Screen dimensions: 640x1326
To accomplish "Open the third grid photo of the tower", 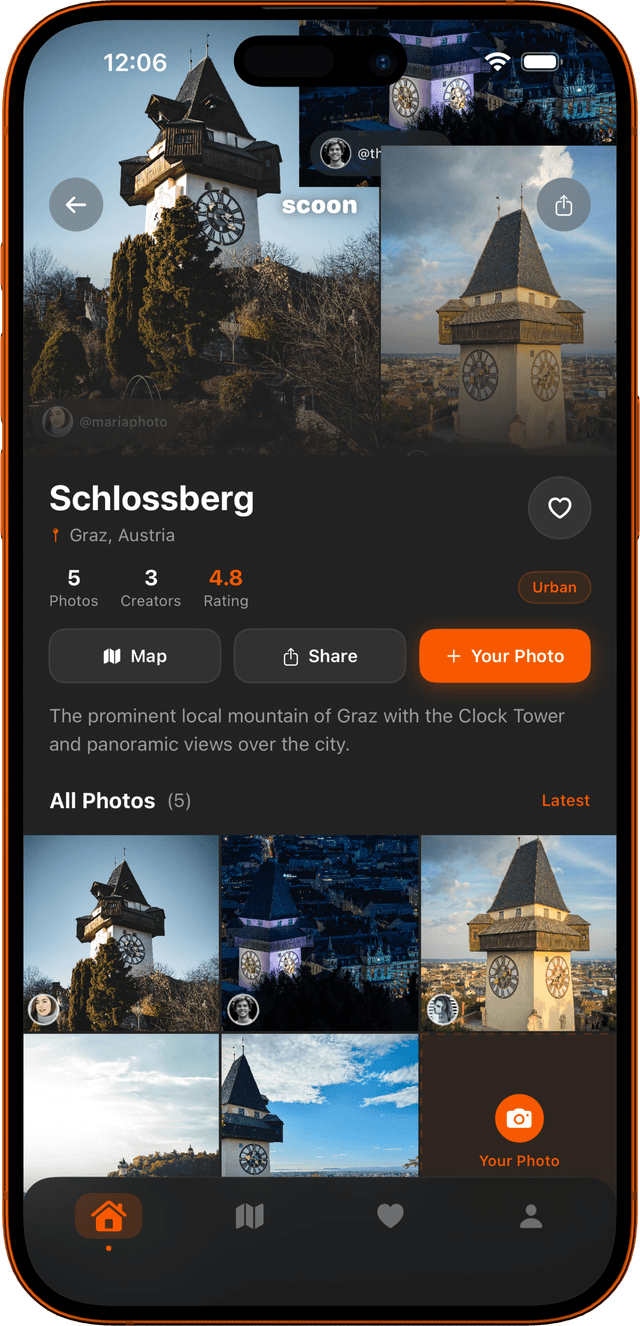I will pyautogui.click(x=518, y=932).
